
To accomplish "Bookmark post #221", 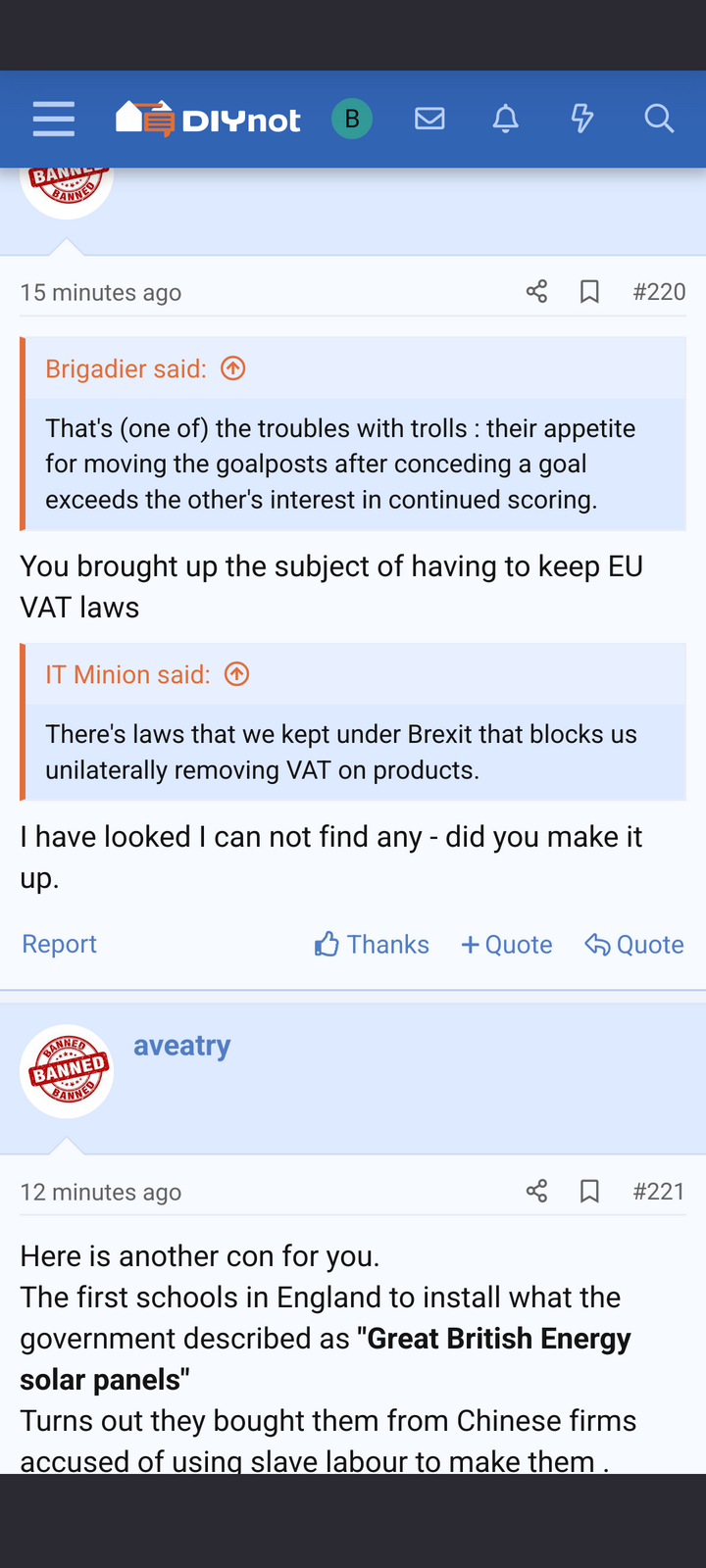I will (x=588, y=1191).
